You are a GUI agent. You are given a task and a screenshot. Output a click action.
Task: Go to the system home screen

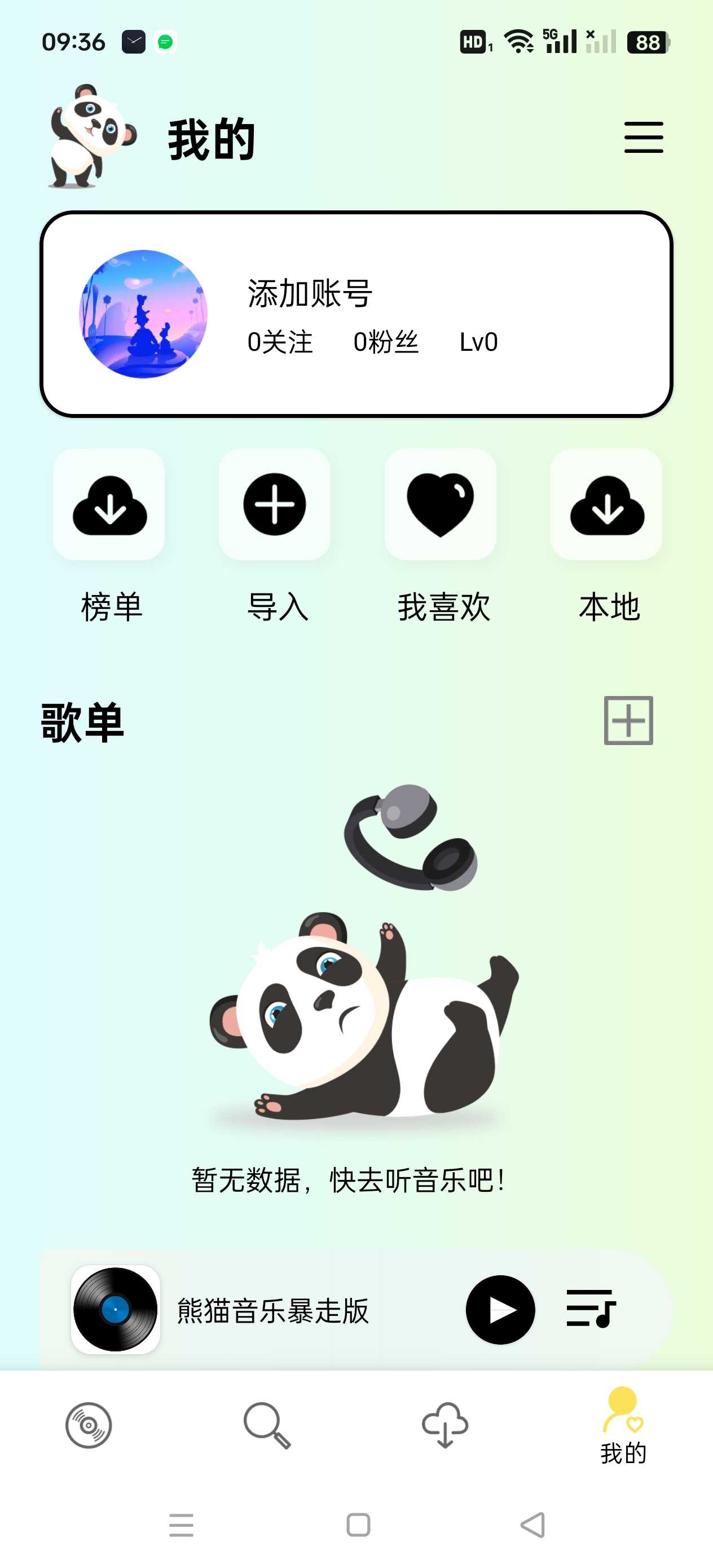point(358,1525)
